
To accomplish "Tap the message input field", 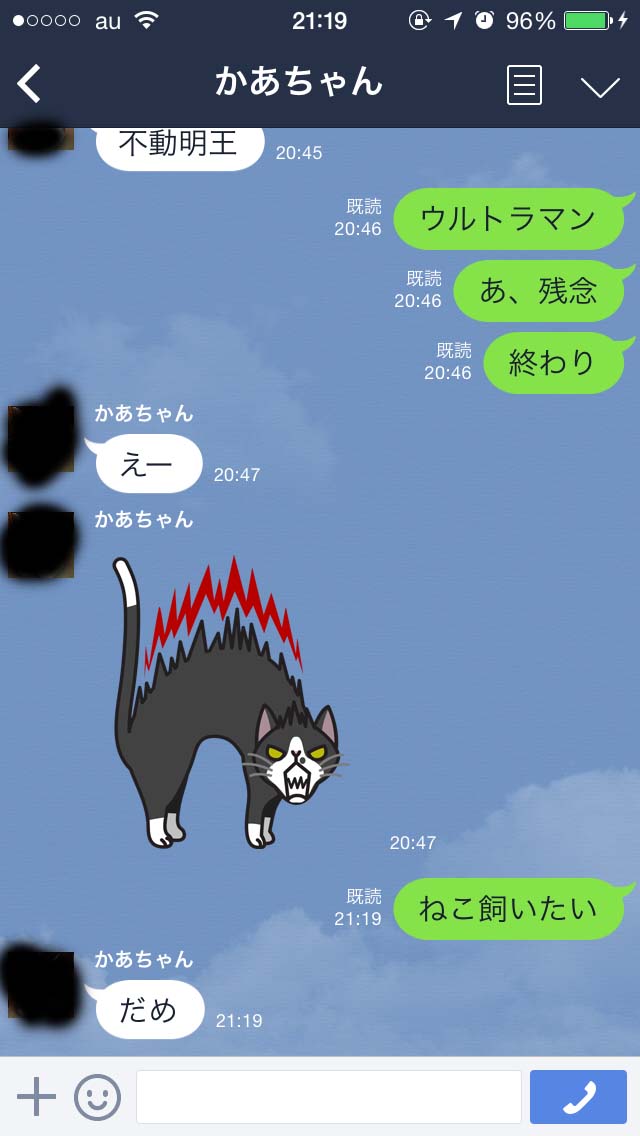I will tap(328, 1097).
